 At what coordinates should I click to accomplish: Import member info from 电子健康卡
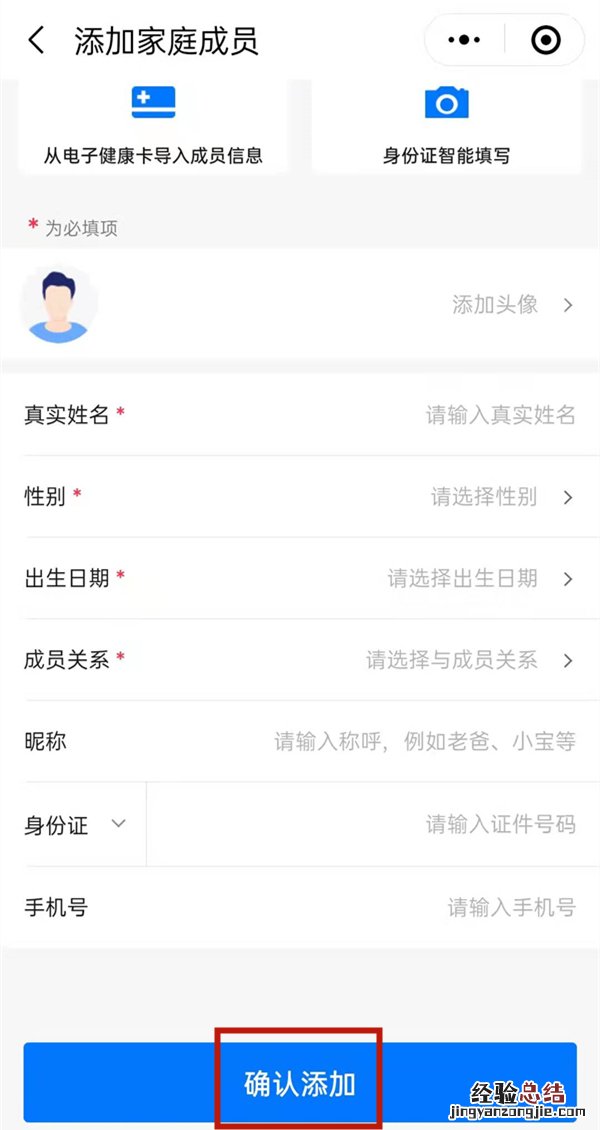tap(153, 125)
